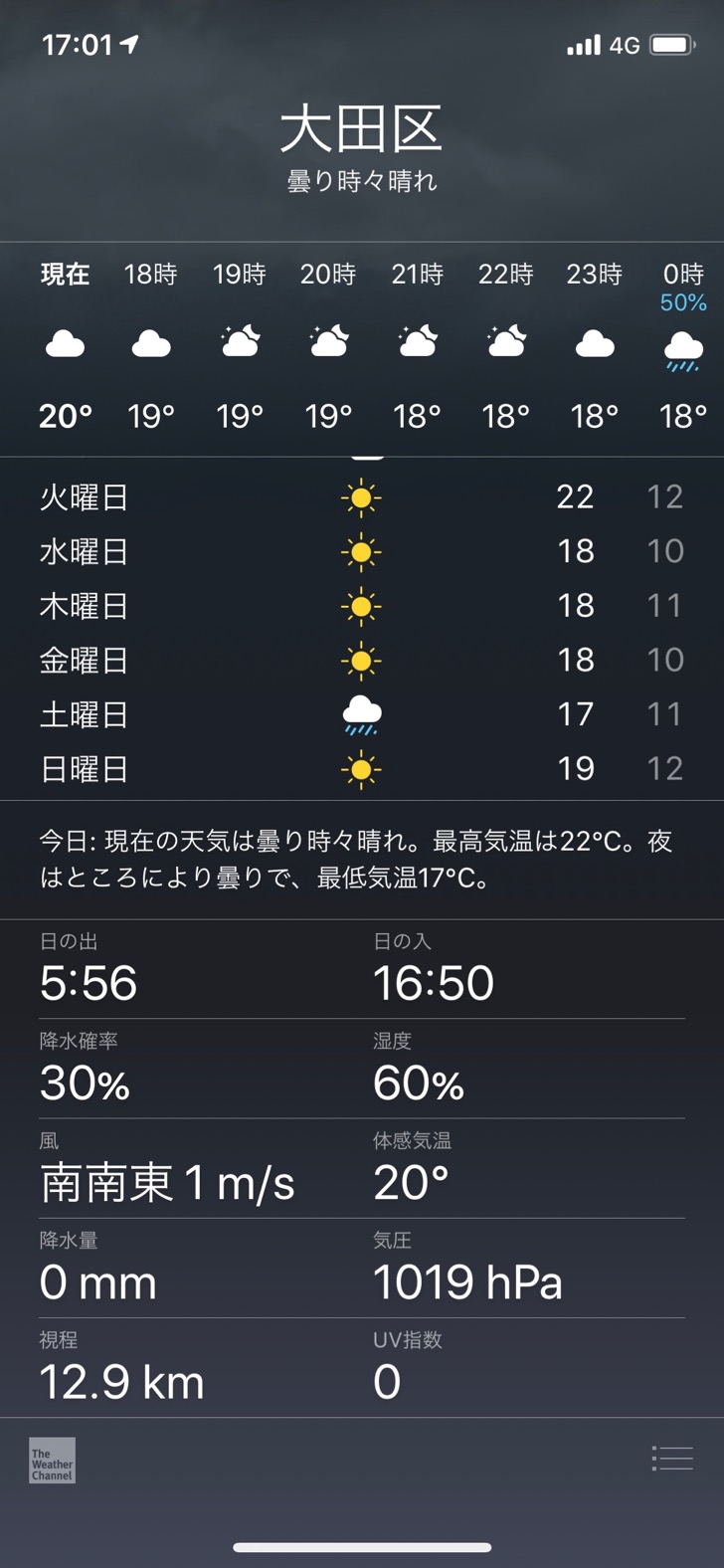Open The Weather Channel link
This screenshot has height=1568, width=724.
pos(52,1461)
